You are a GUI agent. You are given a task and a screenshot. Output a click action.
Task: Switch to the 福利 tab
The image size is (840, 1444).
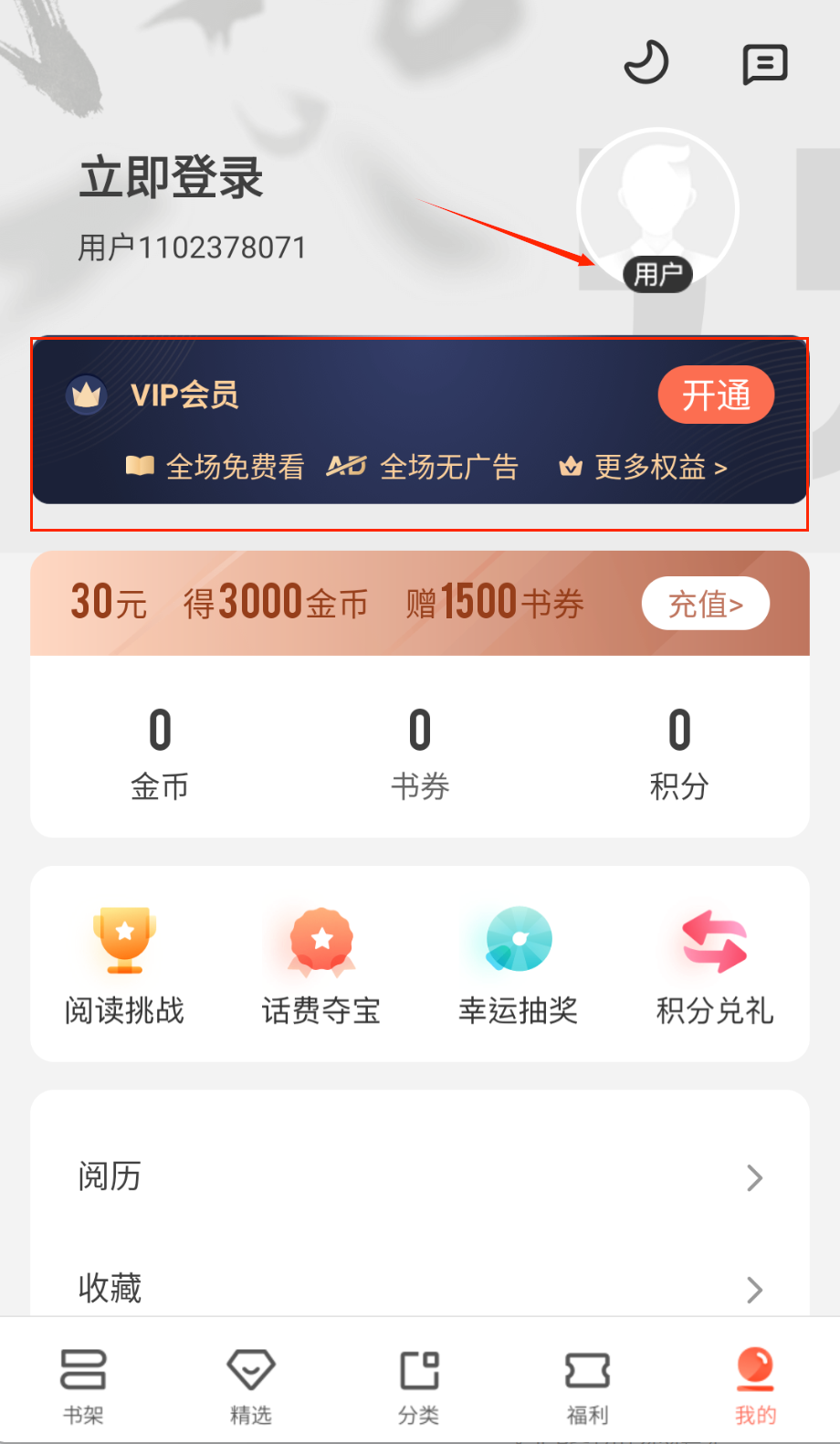[x=587, y=1386]
